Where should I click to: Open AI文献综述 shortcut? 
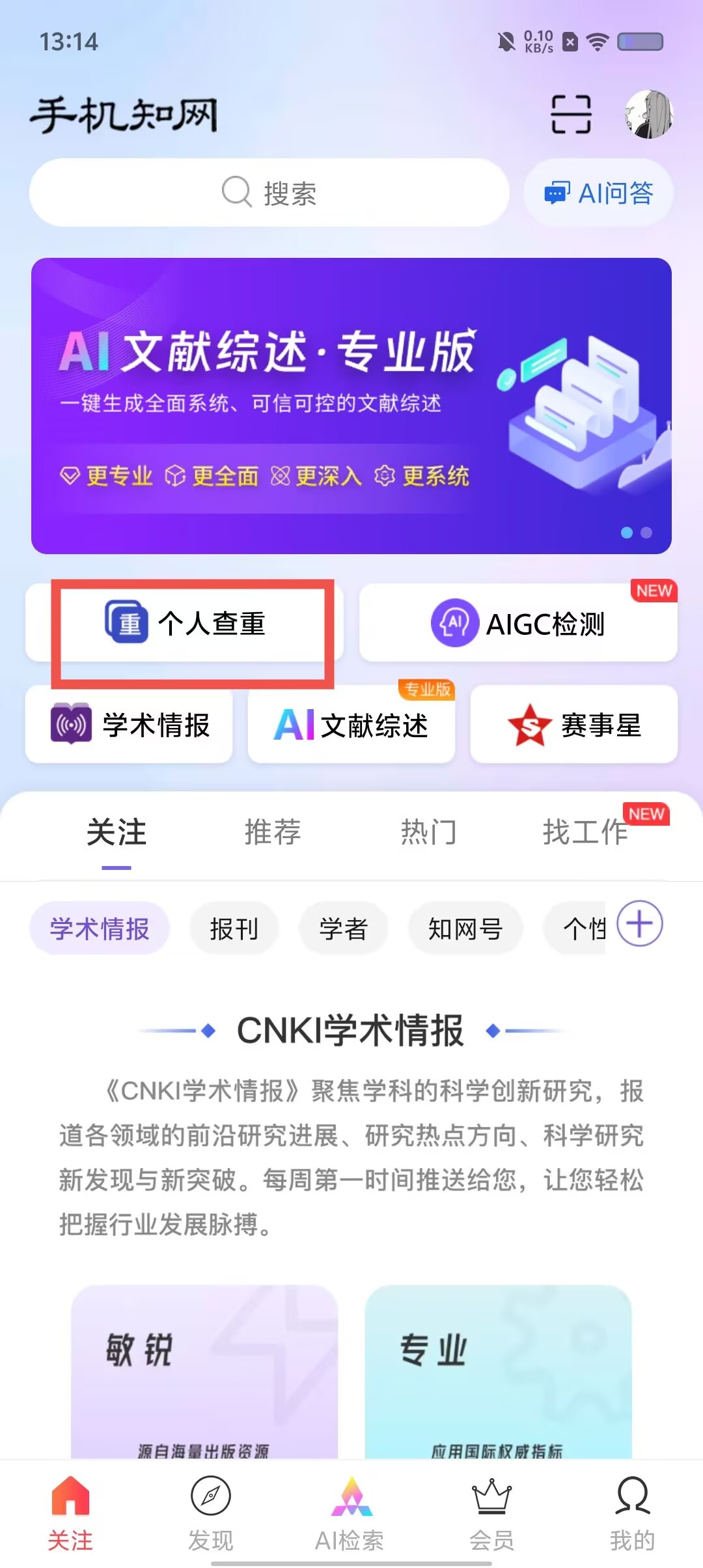pos(351,724)
